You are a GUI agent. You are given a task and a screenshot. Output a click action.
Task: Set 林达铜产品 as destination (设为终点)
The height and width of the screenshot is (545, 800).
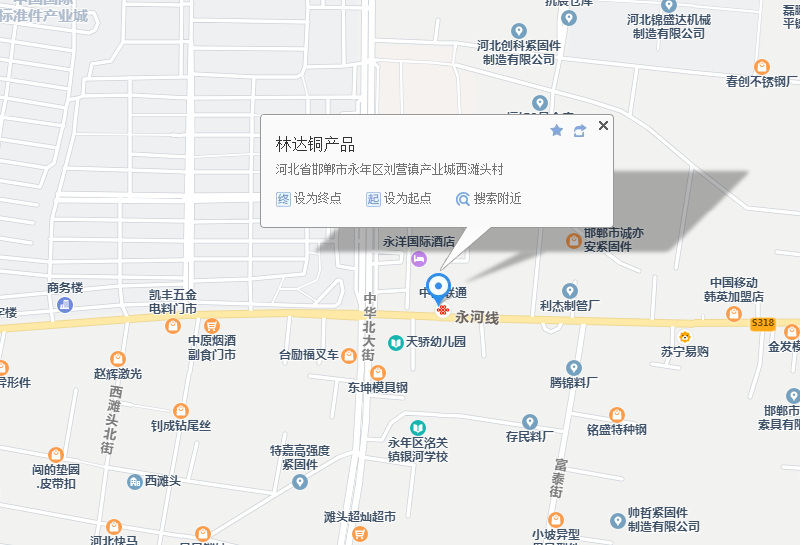tap(309, 198)
